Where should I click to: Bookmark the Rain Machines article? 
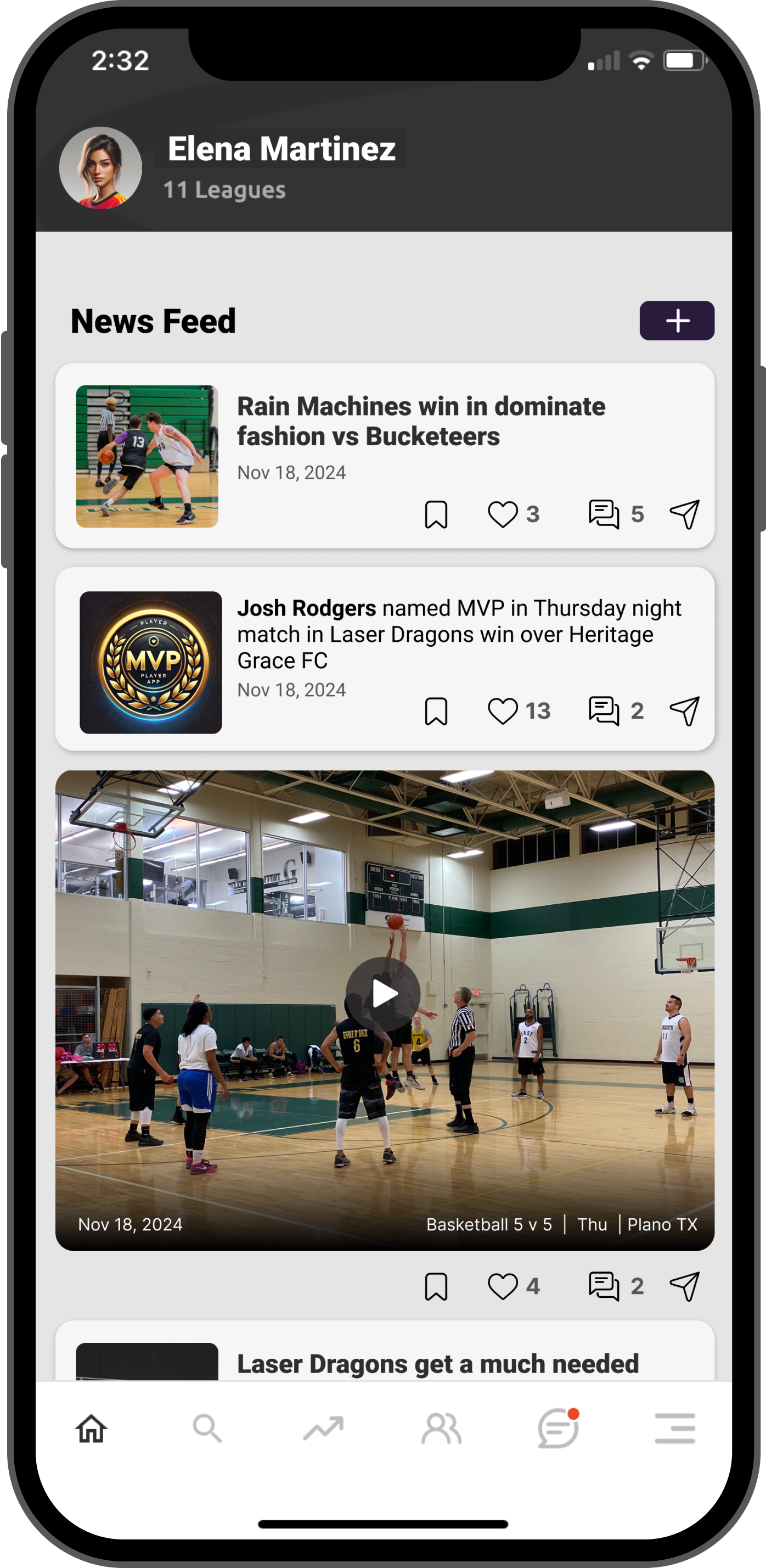[x=436, y=514]
